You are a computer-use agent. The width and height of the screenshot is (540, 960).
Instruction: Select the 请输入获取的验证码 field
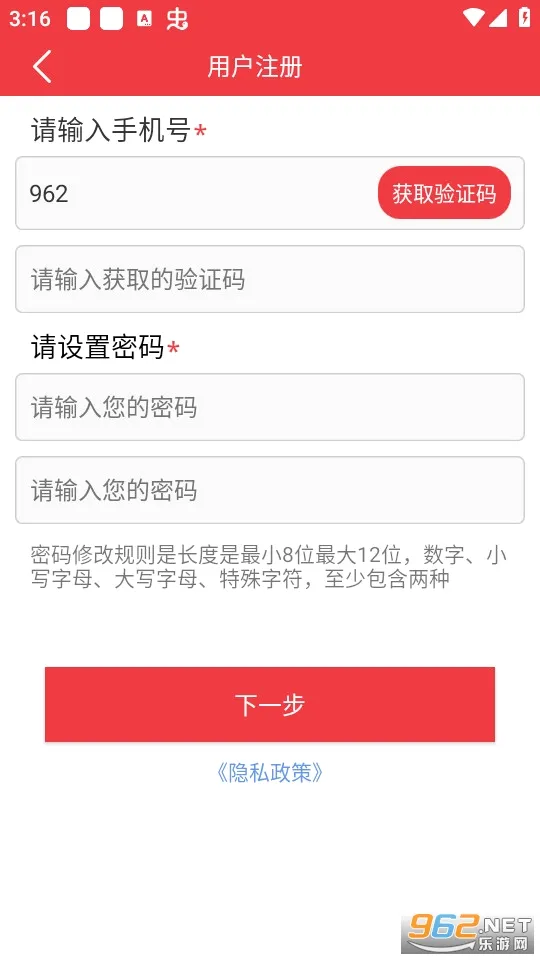pyautogui.click(x=270, y=279)
